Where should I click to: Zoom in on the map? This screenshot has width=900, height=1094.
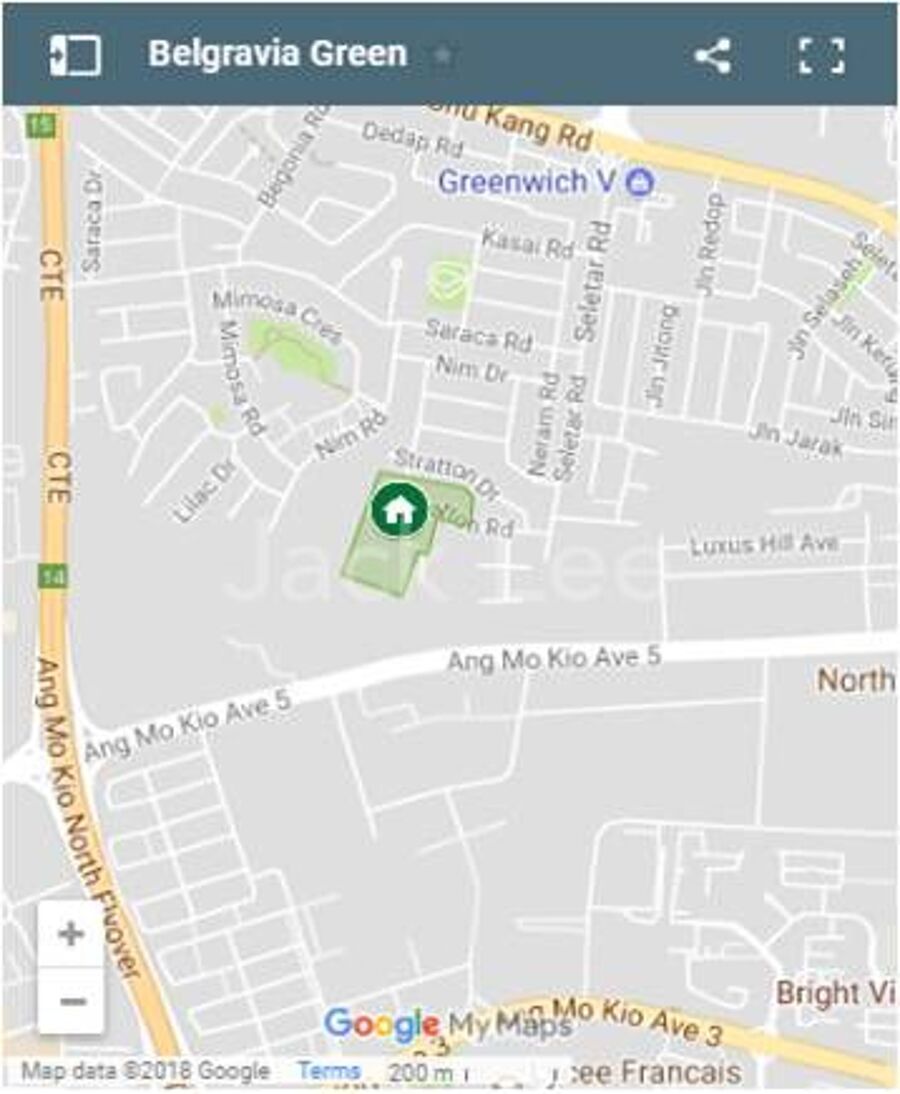click(x=71, y=934)
